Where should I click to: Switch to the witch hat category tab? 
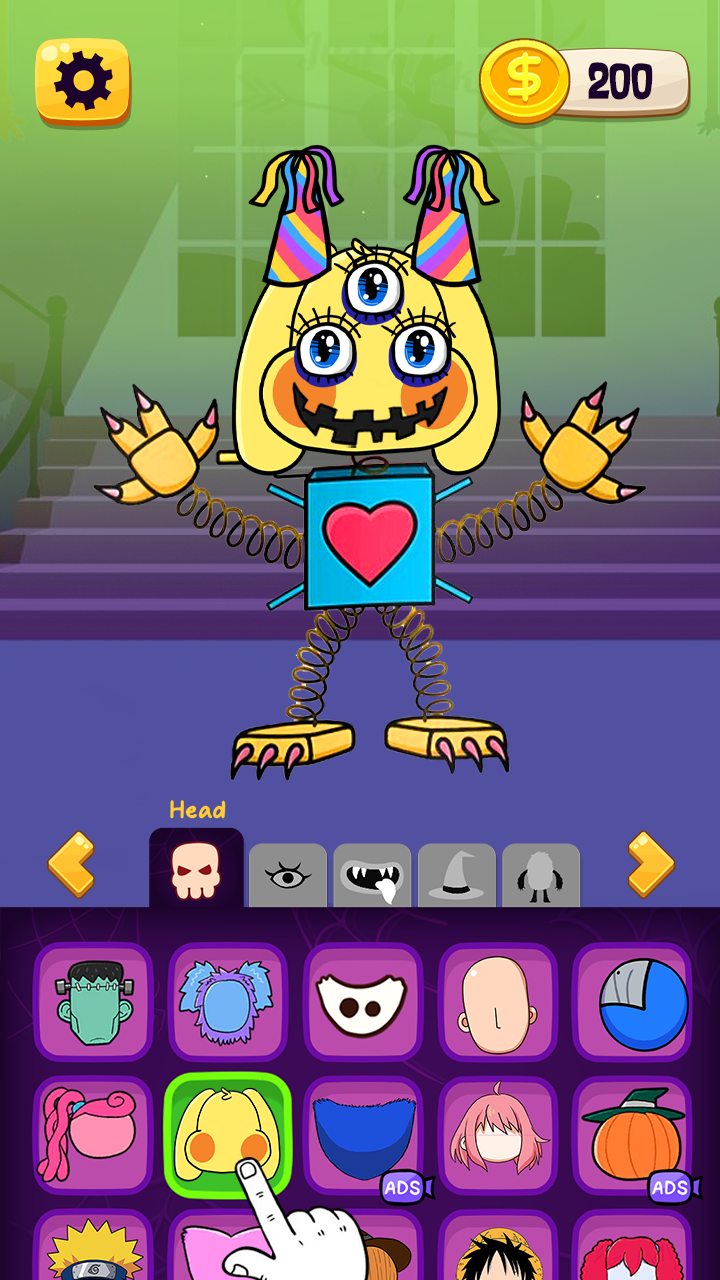tap(457, 876)
